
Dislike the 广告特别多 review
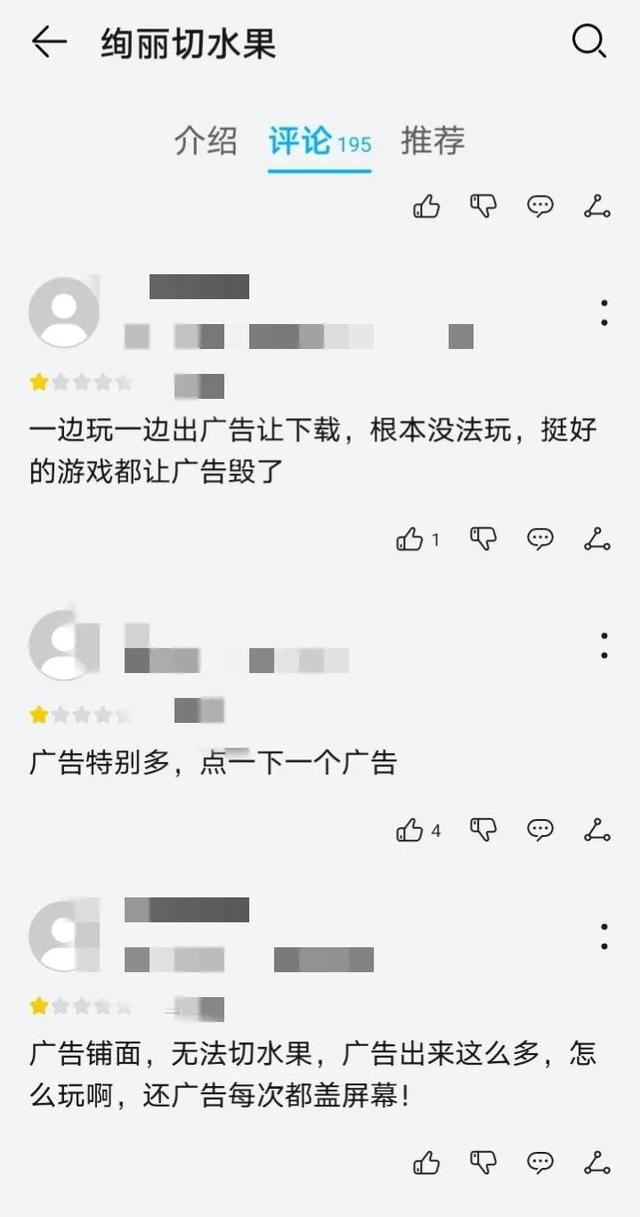(x=484, y=830)
